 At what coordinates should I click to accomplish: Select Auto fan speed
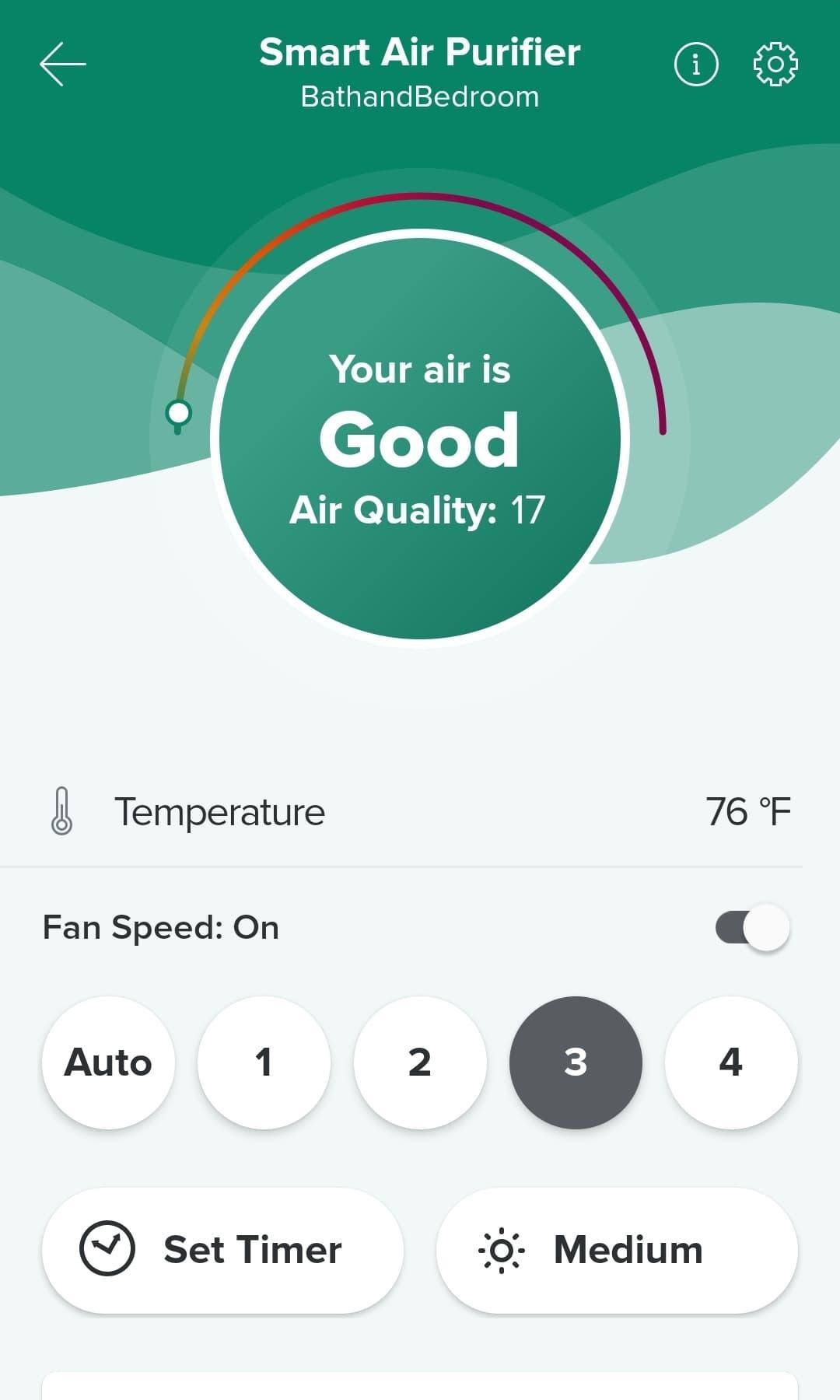108,1062
